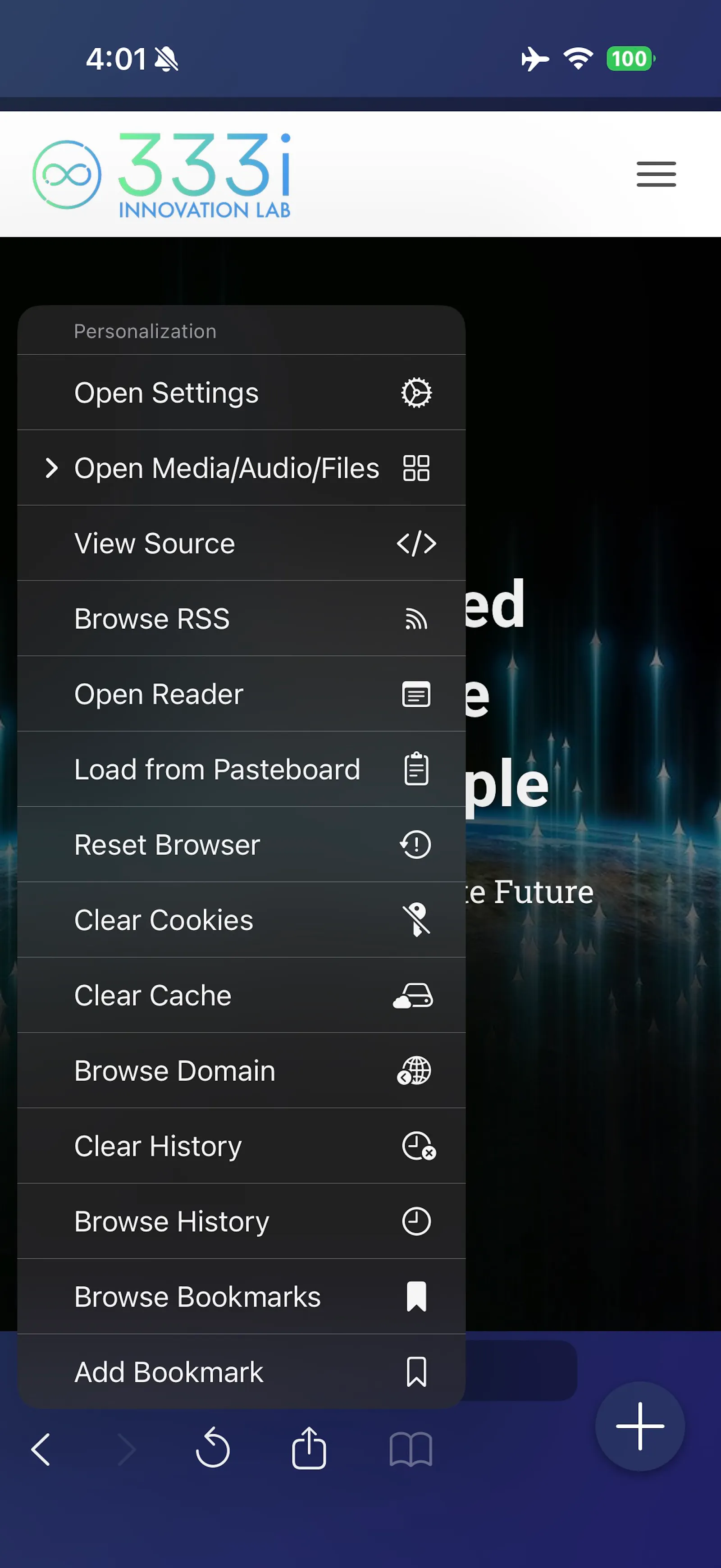Image resolution: width=721 pixels, height=1568 pixels.
Task: Open Reader mode
Action: point(242,694)
